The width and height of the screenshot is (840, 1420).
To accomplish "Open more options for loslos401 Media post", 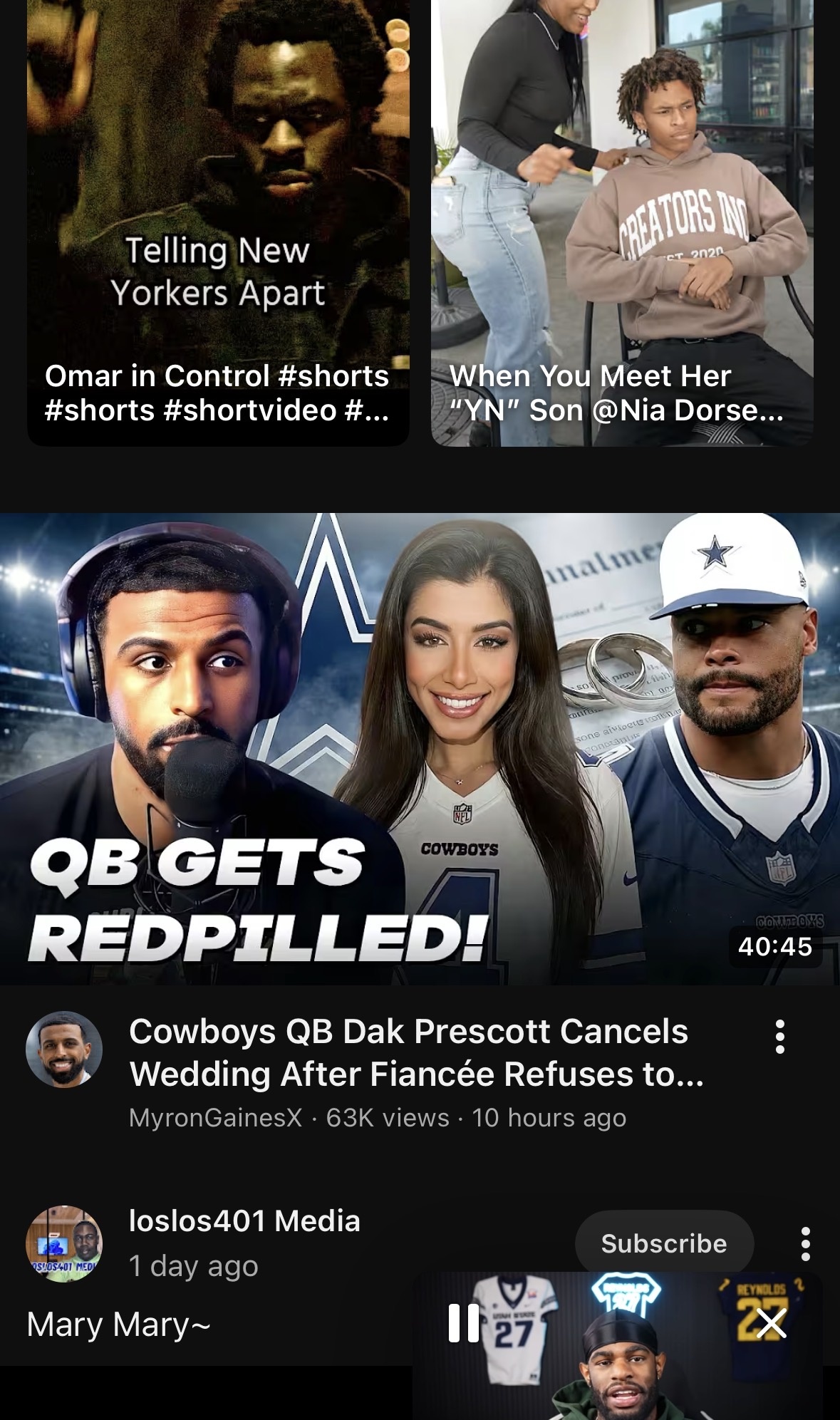I will [806, 1244].
